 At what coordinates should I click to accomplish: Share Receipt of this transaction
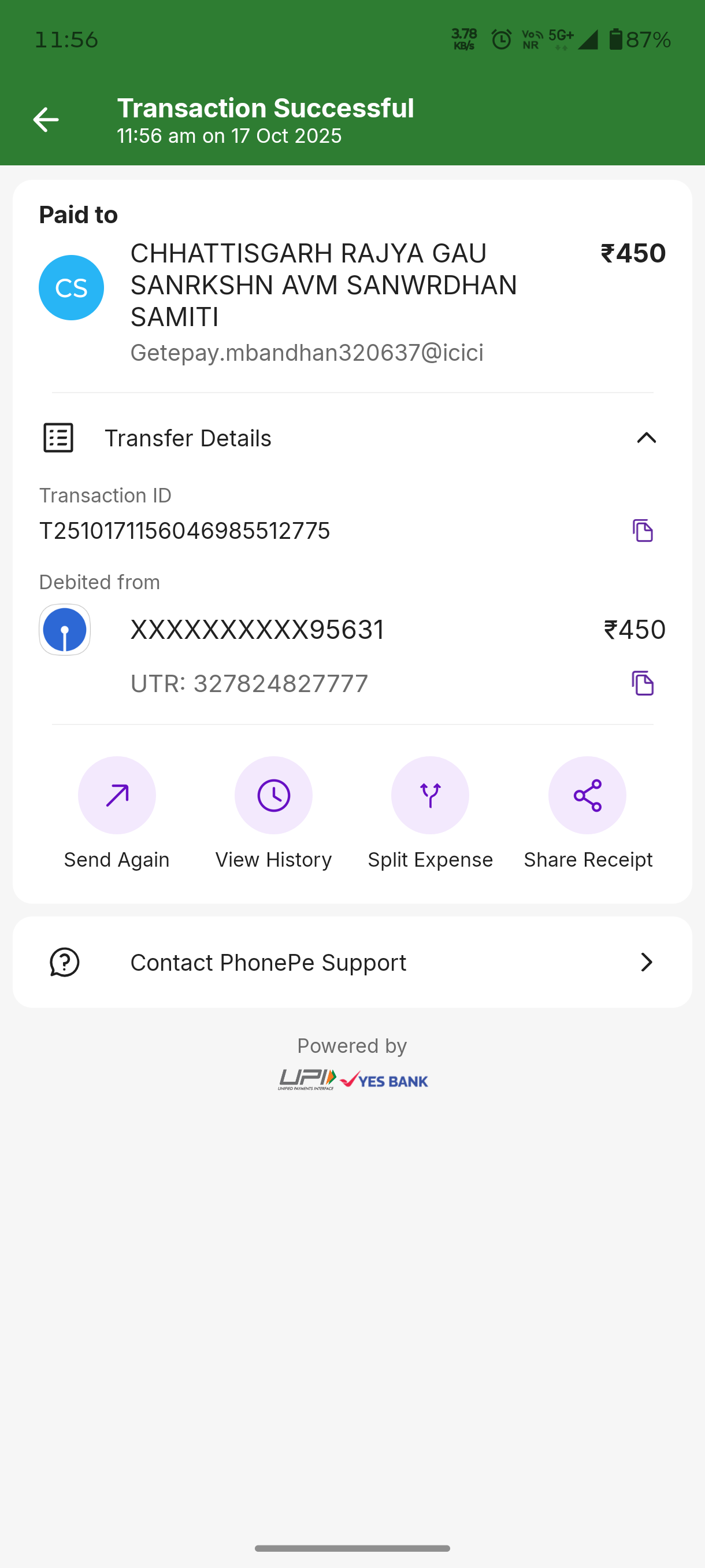tap(587, 795)
